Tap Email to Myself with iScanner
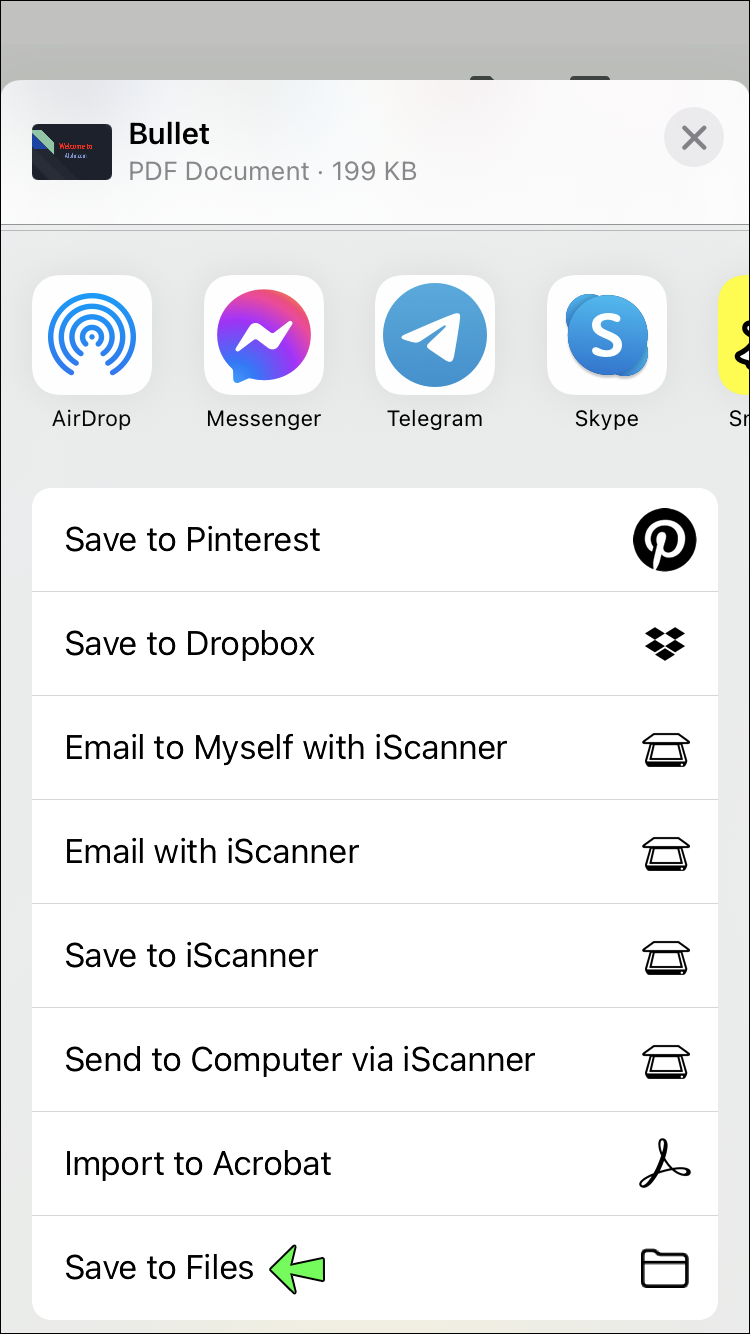 [375, 748]
